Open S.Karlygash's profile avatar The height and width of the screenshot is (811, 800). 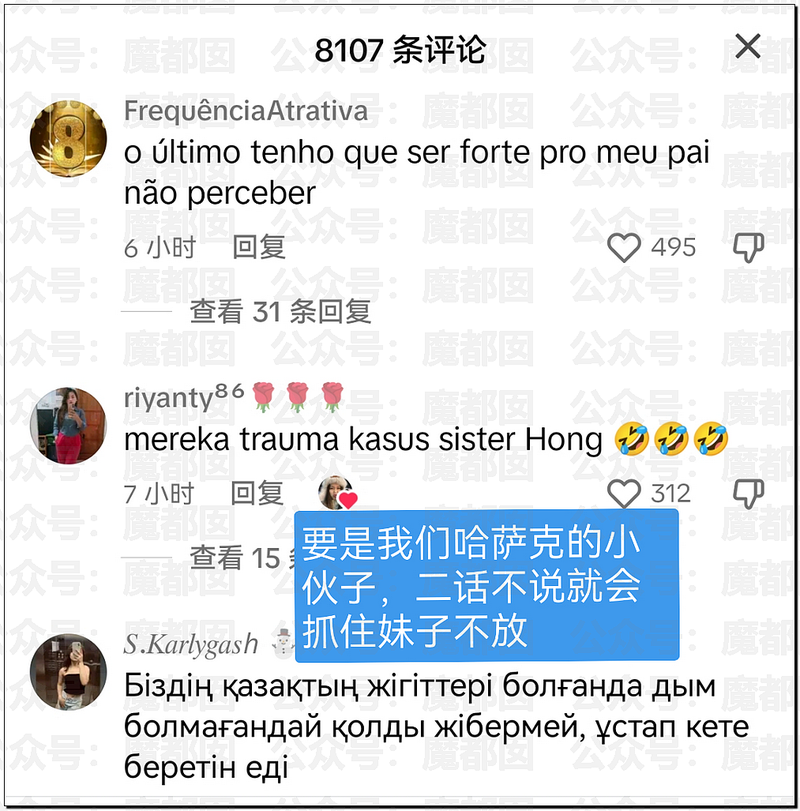tap(69, 671)
